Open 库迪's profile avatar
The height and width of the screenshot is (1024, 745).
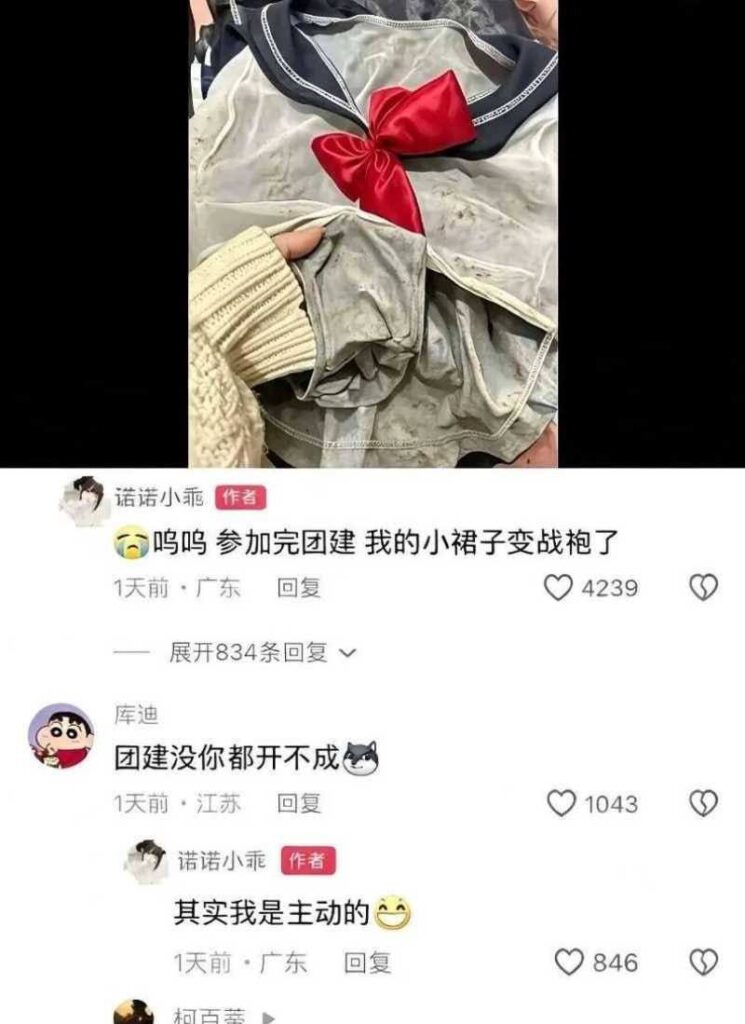click(x=60, y=735)
